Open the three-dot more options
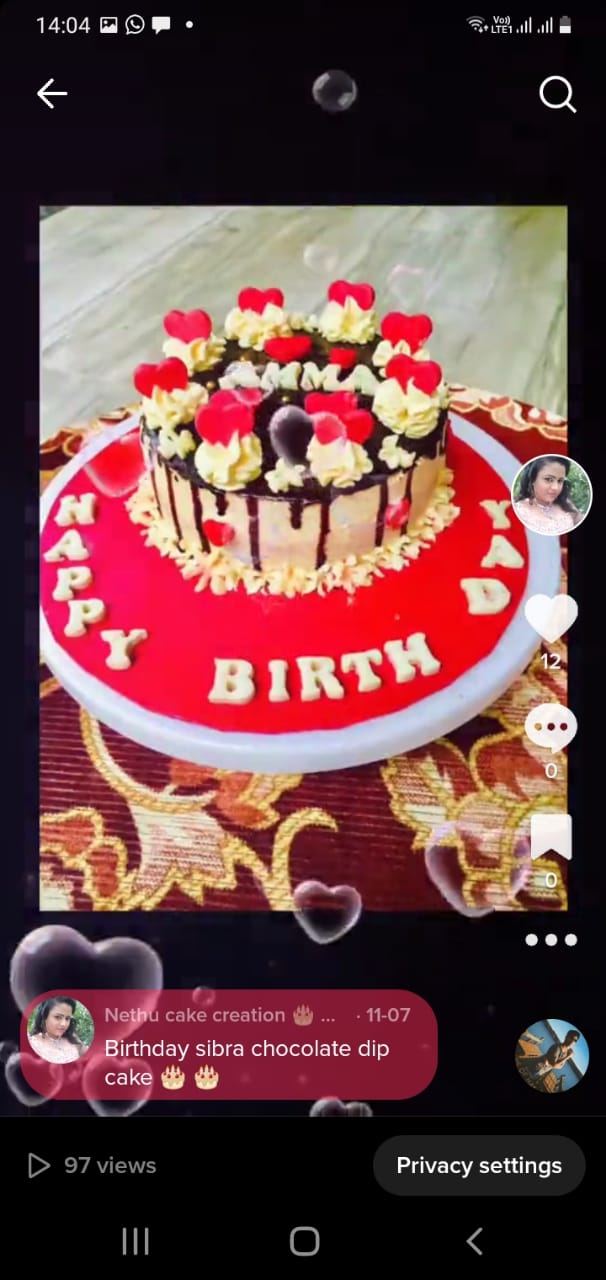This screenshot has width=606, height=1280. [x=551, y=940]
